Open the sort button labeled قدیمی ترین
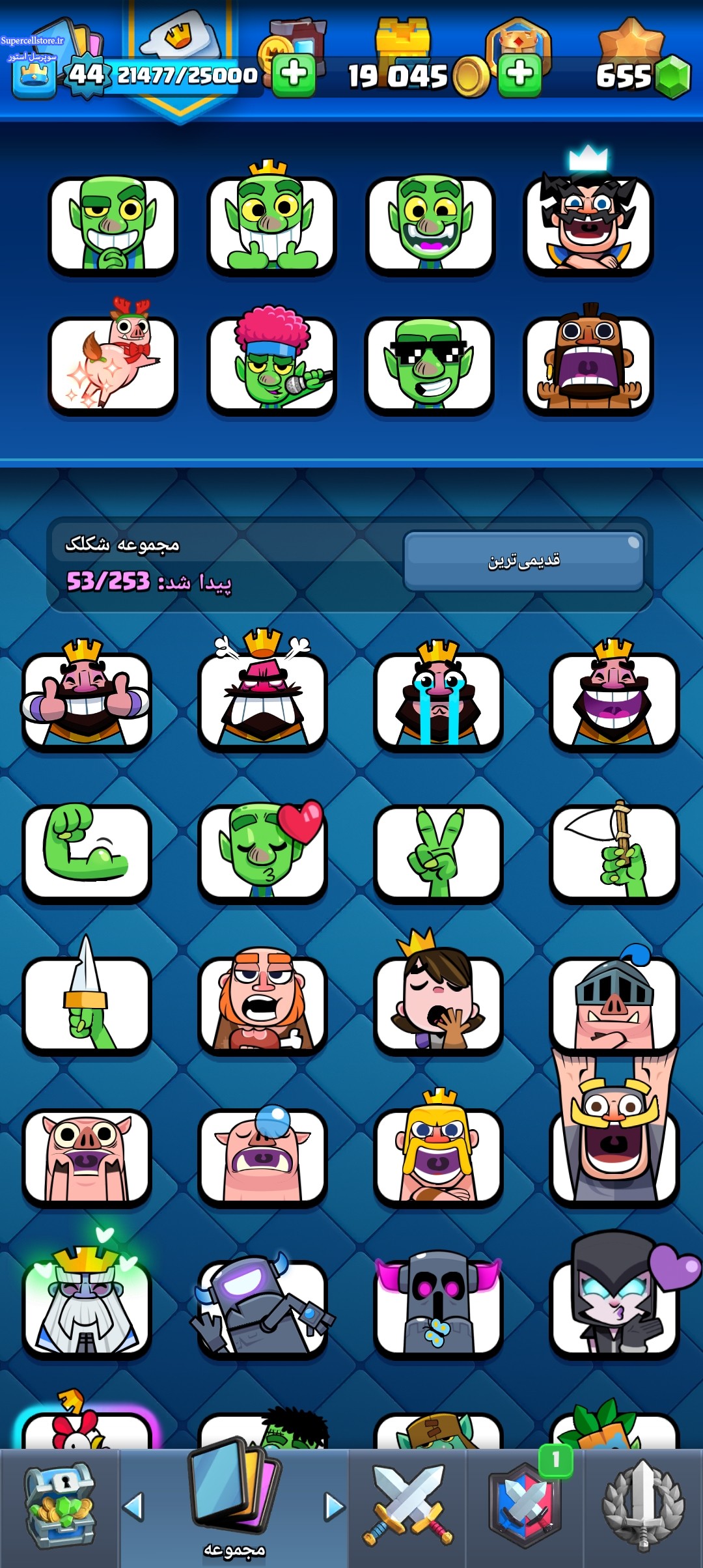The width and height of the screenshot is (703, 1568). 524,561
